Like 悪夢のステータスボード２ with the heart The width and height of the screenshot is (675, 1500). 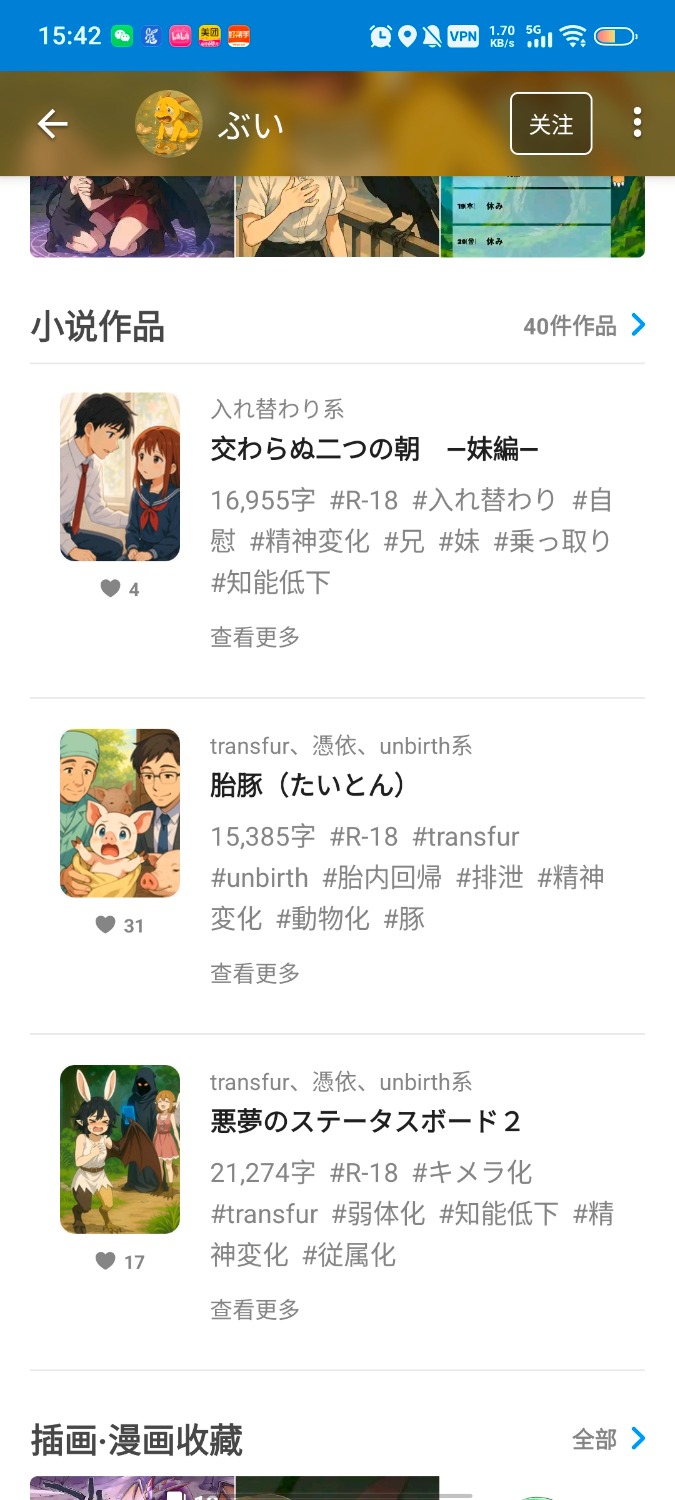pos(105,1261)
